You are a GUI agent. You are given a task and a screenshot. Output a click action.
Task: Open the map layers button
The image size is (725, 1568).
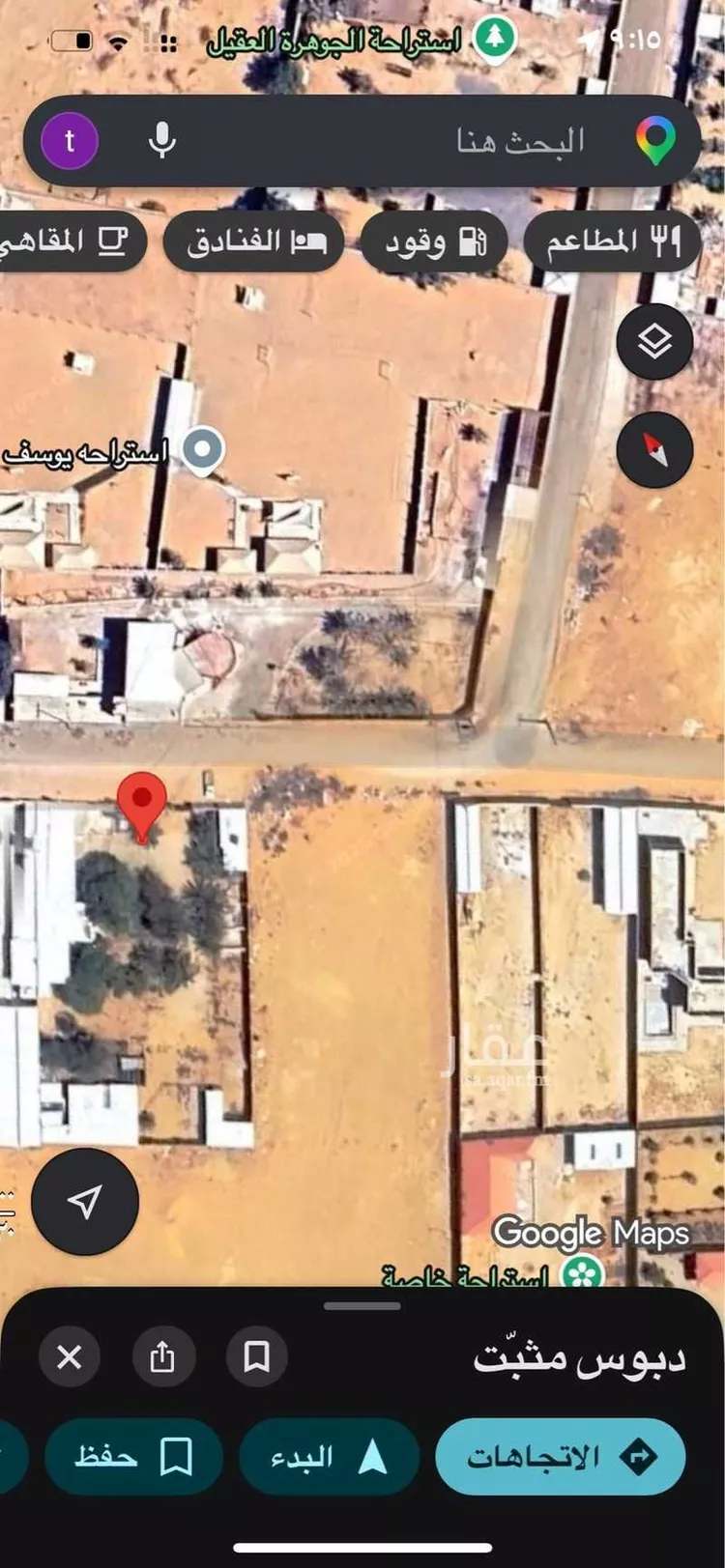tap(654, 341)
